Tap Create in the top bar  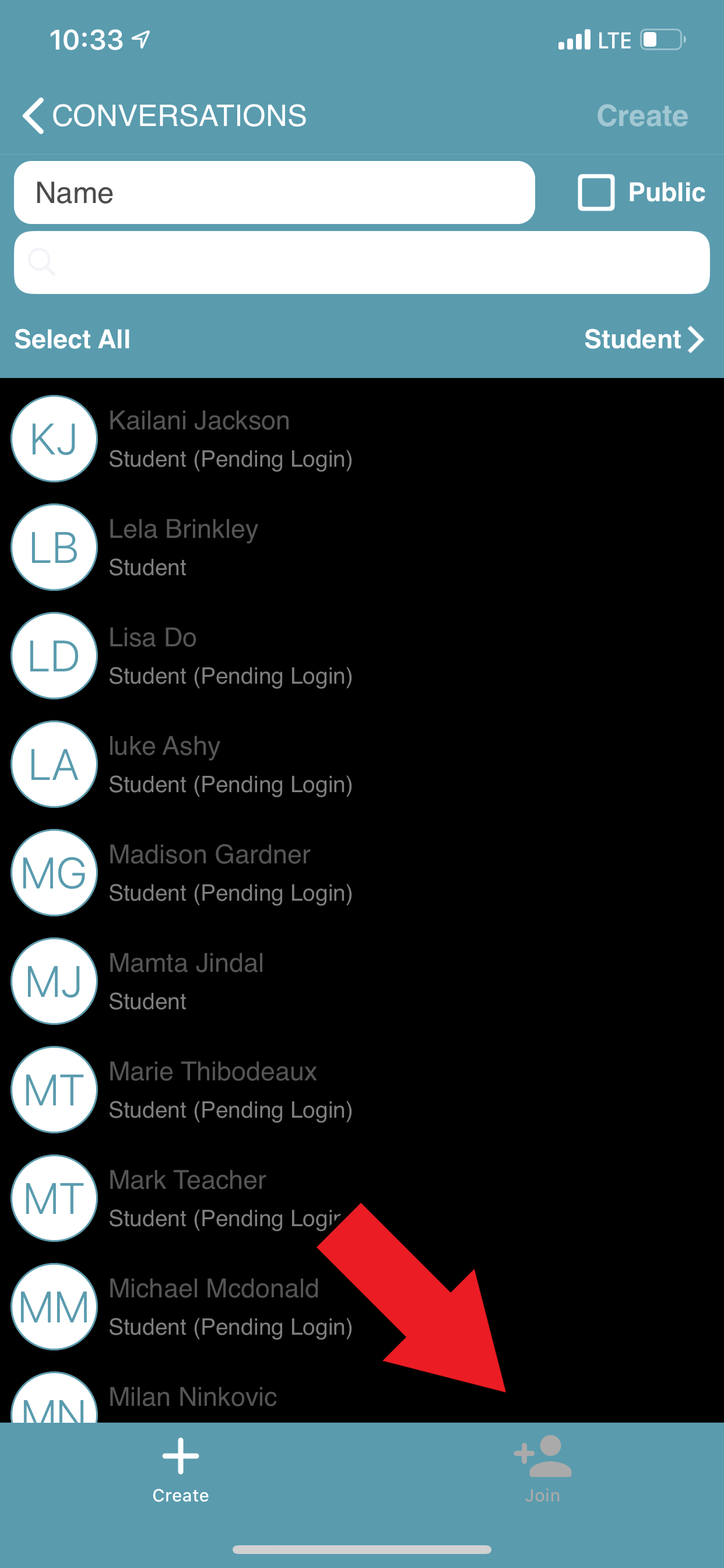pos(642,116)
